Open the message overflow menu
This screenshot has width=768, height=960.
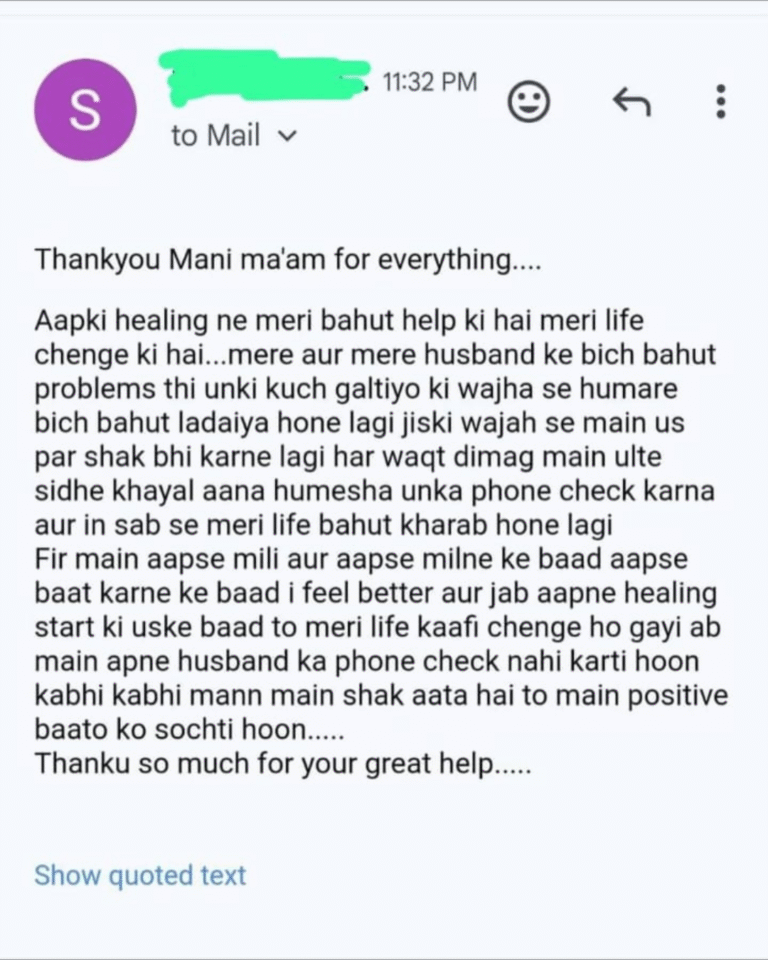point(720,101)
